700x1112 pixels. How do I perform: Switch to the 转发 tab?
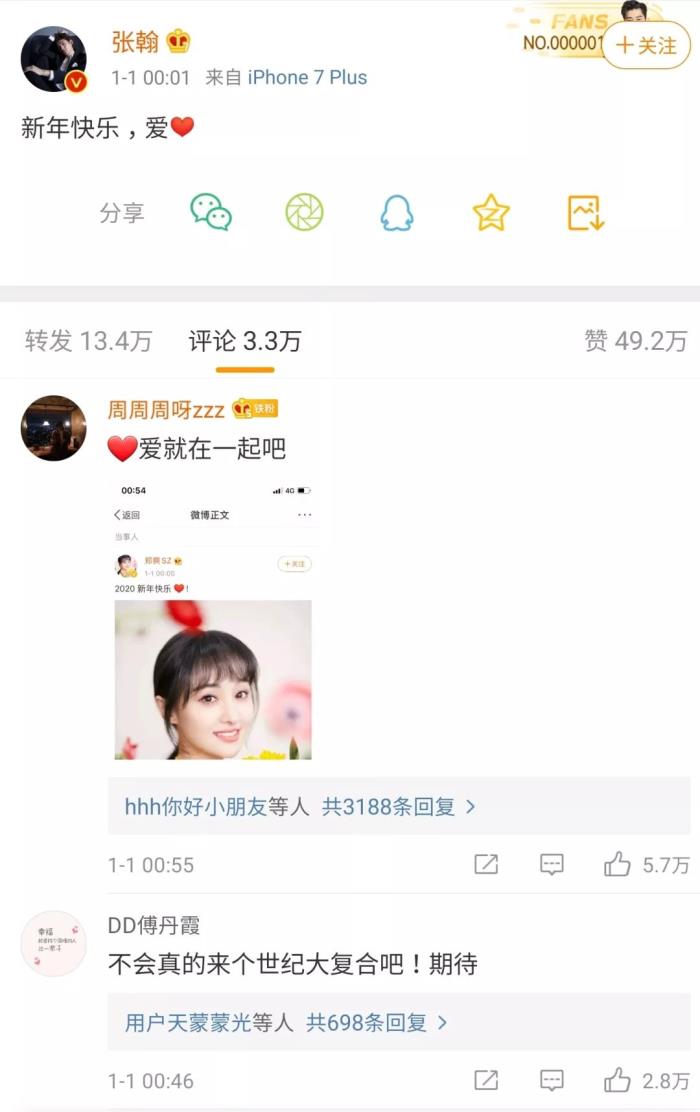(88, 341)
